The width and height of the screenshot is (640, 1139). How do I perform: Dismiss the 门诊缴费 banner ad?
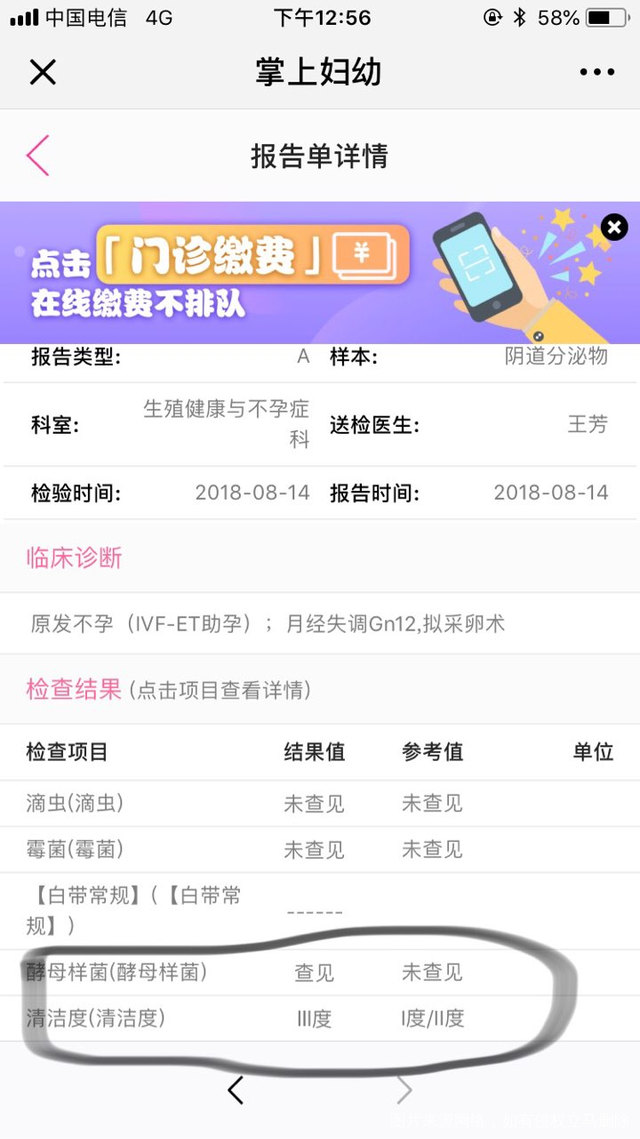[614, 228]
